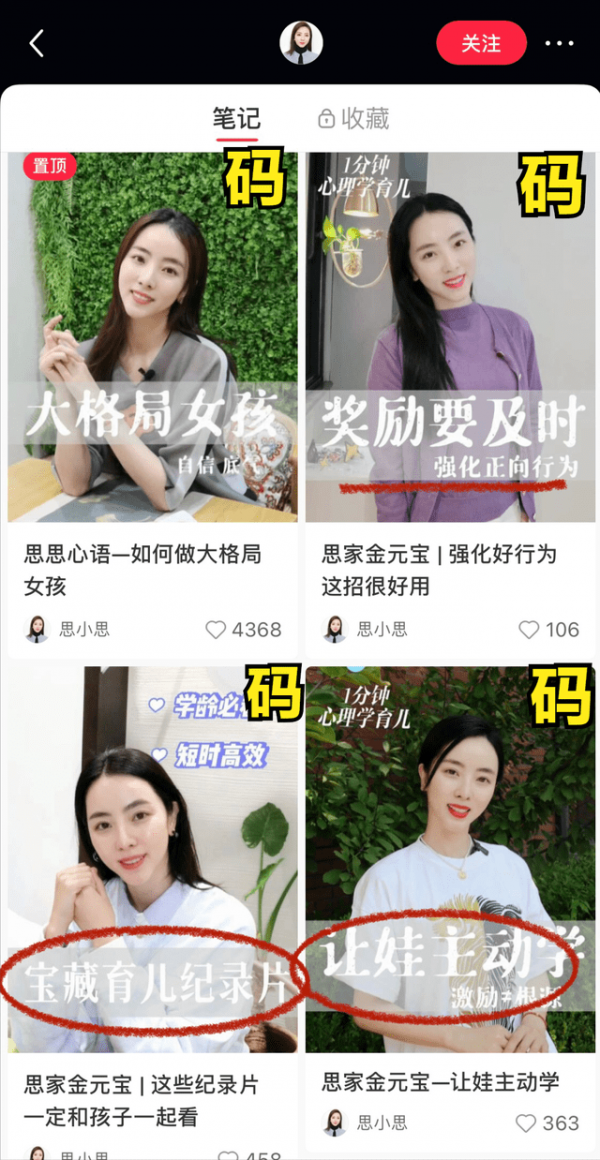Switch to the 笔记 tab

pyautogui.click(x=236, y=118)
